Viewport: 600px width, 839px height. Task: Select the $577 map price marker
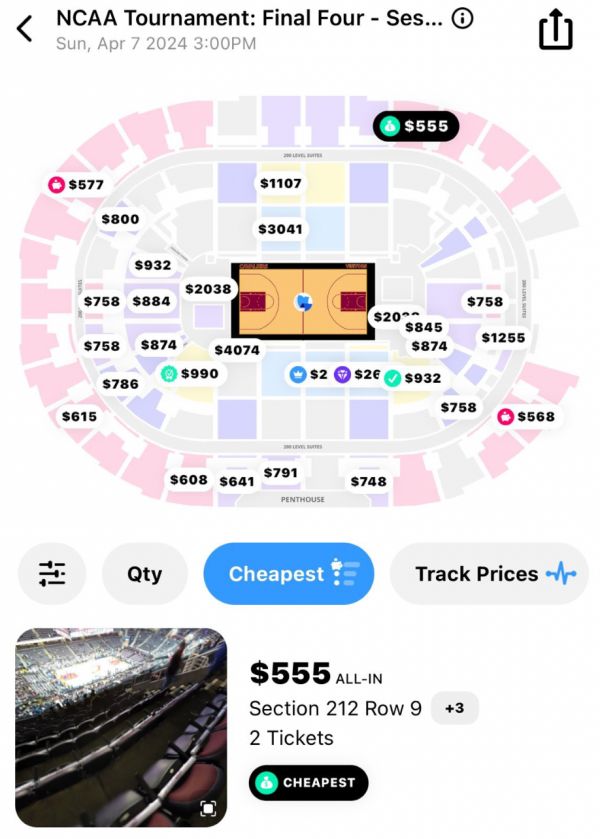(77, 184)
